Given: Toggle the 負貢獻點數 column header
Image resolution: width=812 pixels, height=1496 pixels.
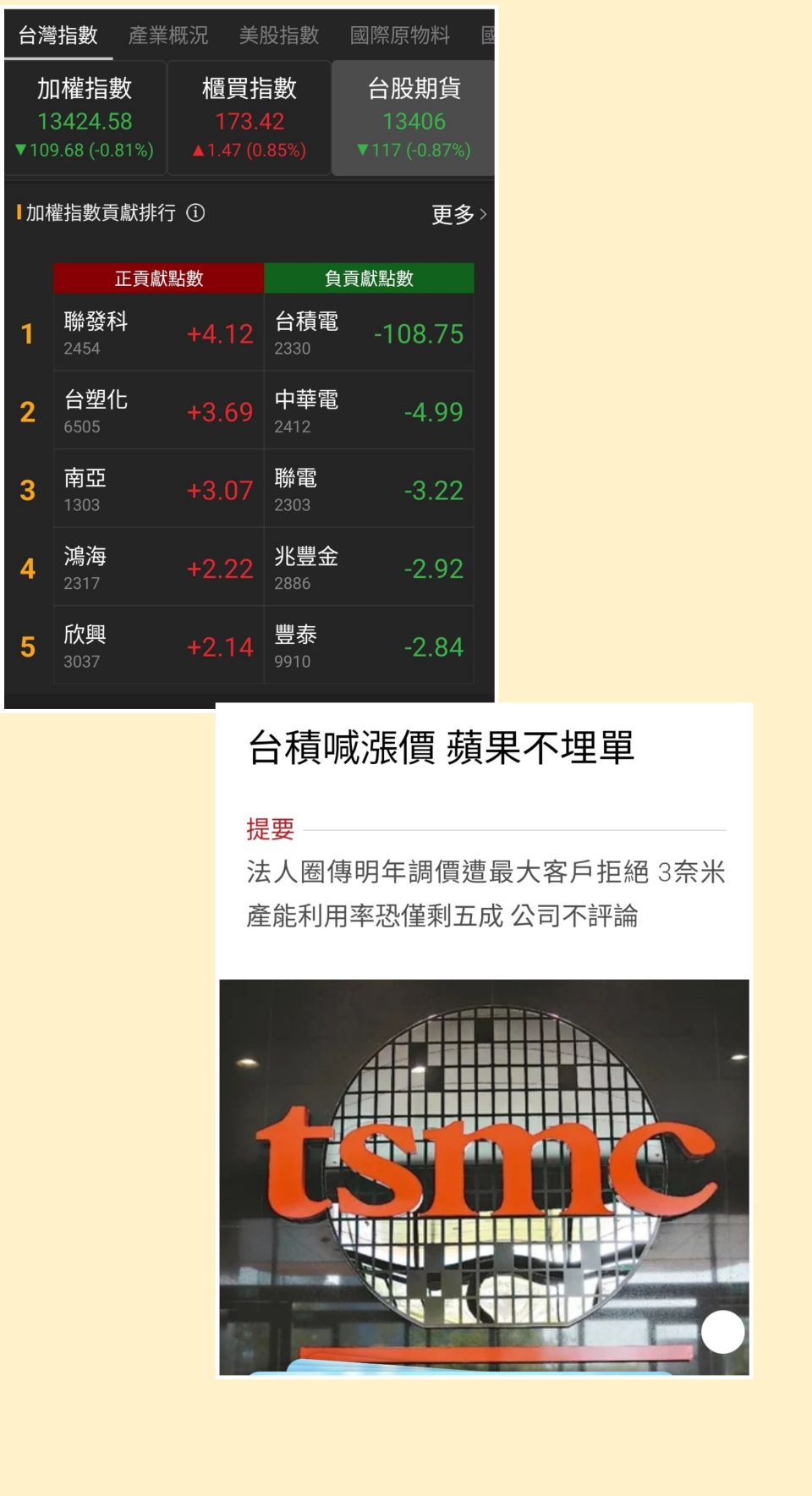Looking at the screenshot, I should click(x=370, y=278).
